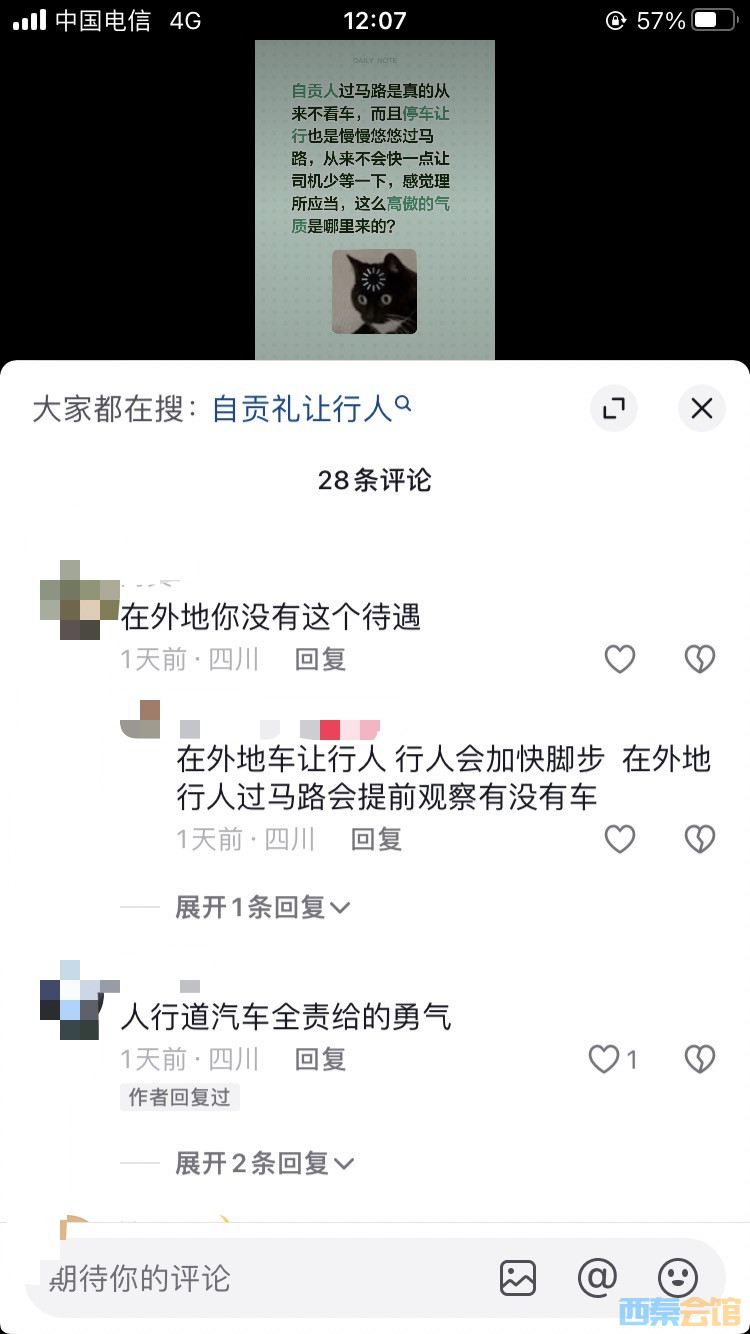Open the post image above comments

[375, 200]
